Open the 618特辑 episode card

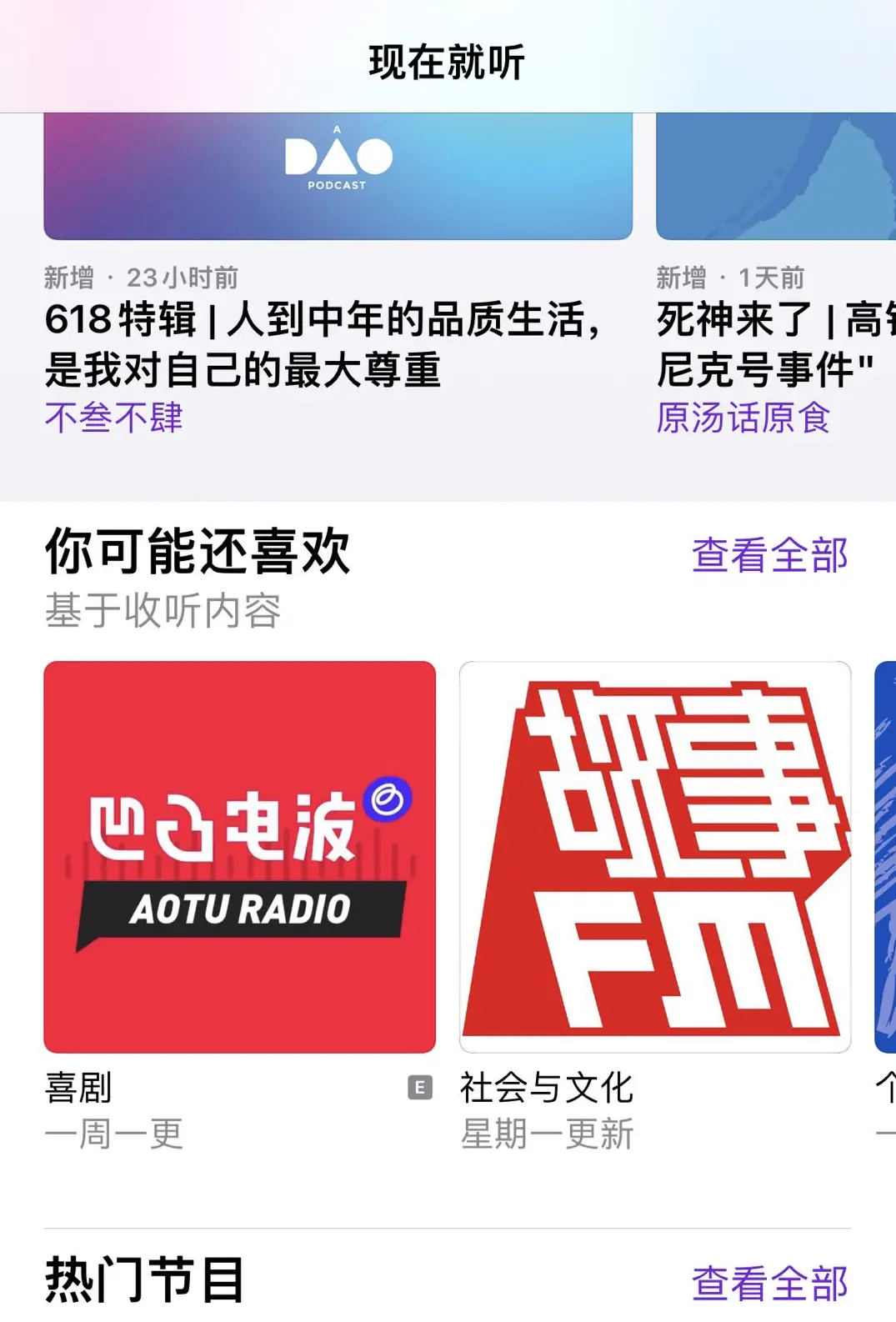[x=325, y=343]
